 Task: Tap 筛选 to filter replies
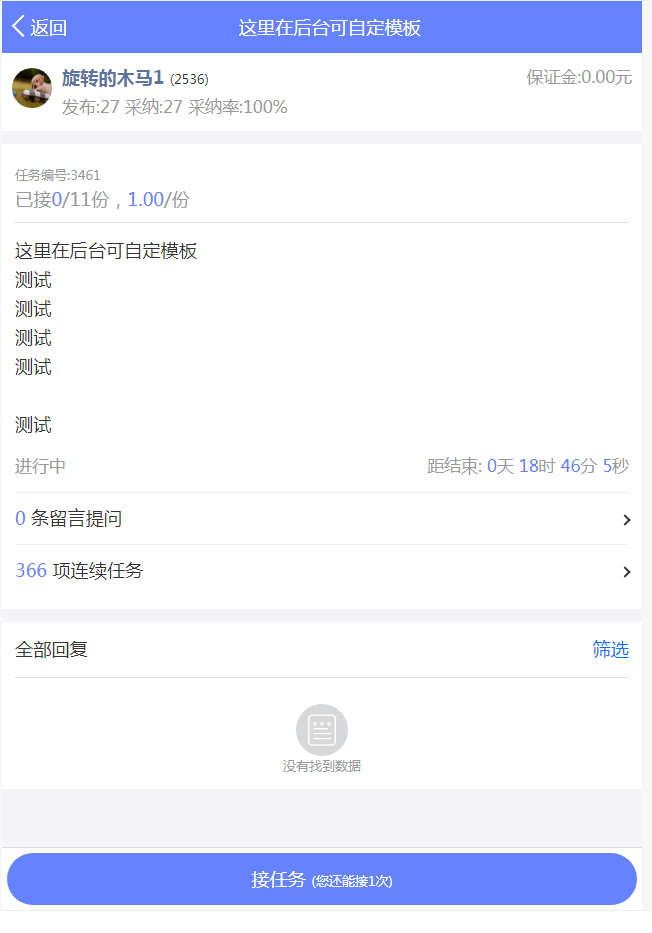(610, 650)
